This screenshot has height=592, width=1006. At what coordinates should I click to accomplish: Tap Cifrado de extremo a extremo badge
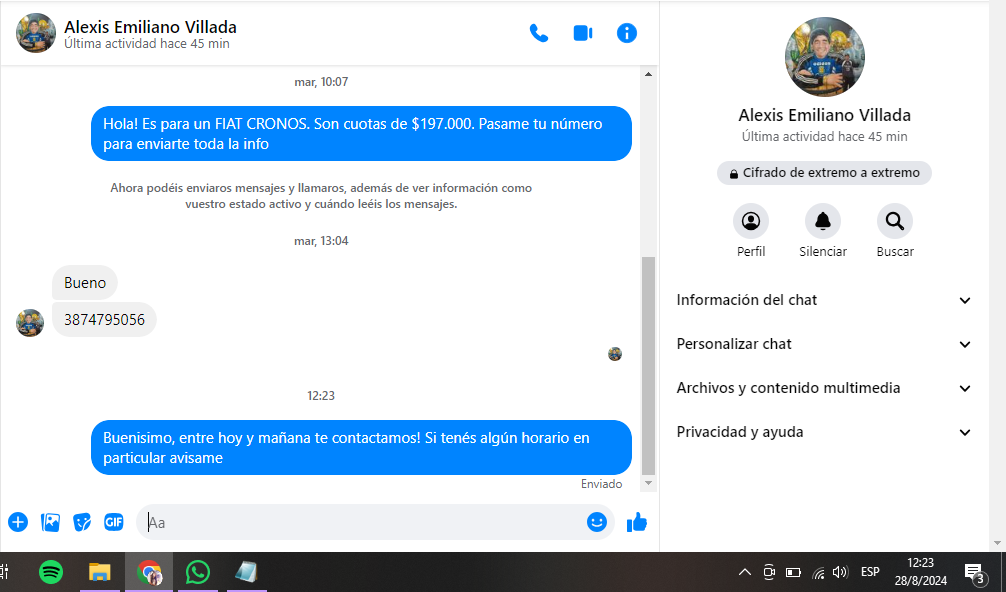point(824,173)
